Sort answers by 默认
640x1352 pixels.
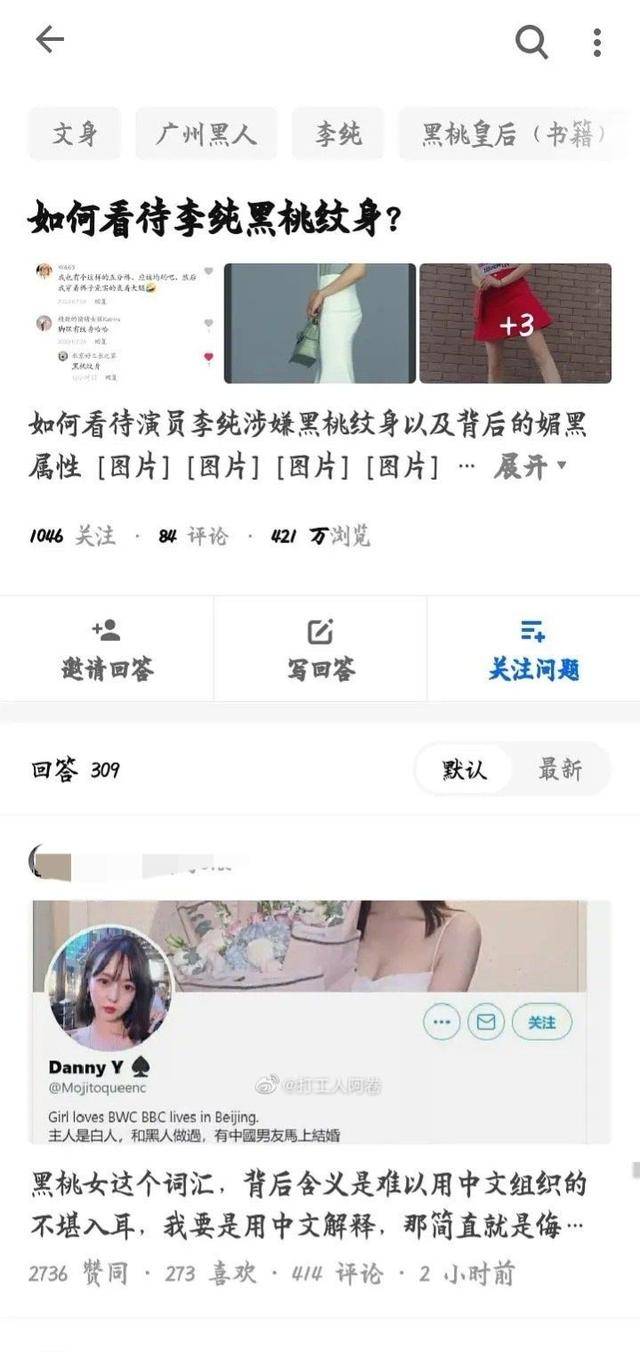(x=464, y=769)
